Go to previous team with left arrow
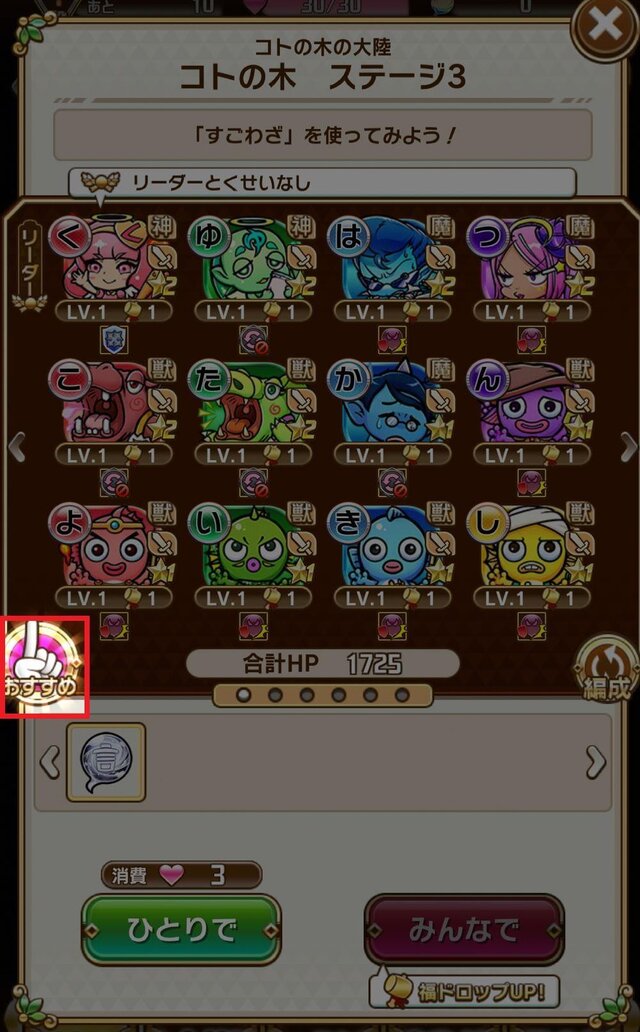This screenshot has height=1032, width=640. click(15, 447)
